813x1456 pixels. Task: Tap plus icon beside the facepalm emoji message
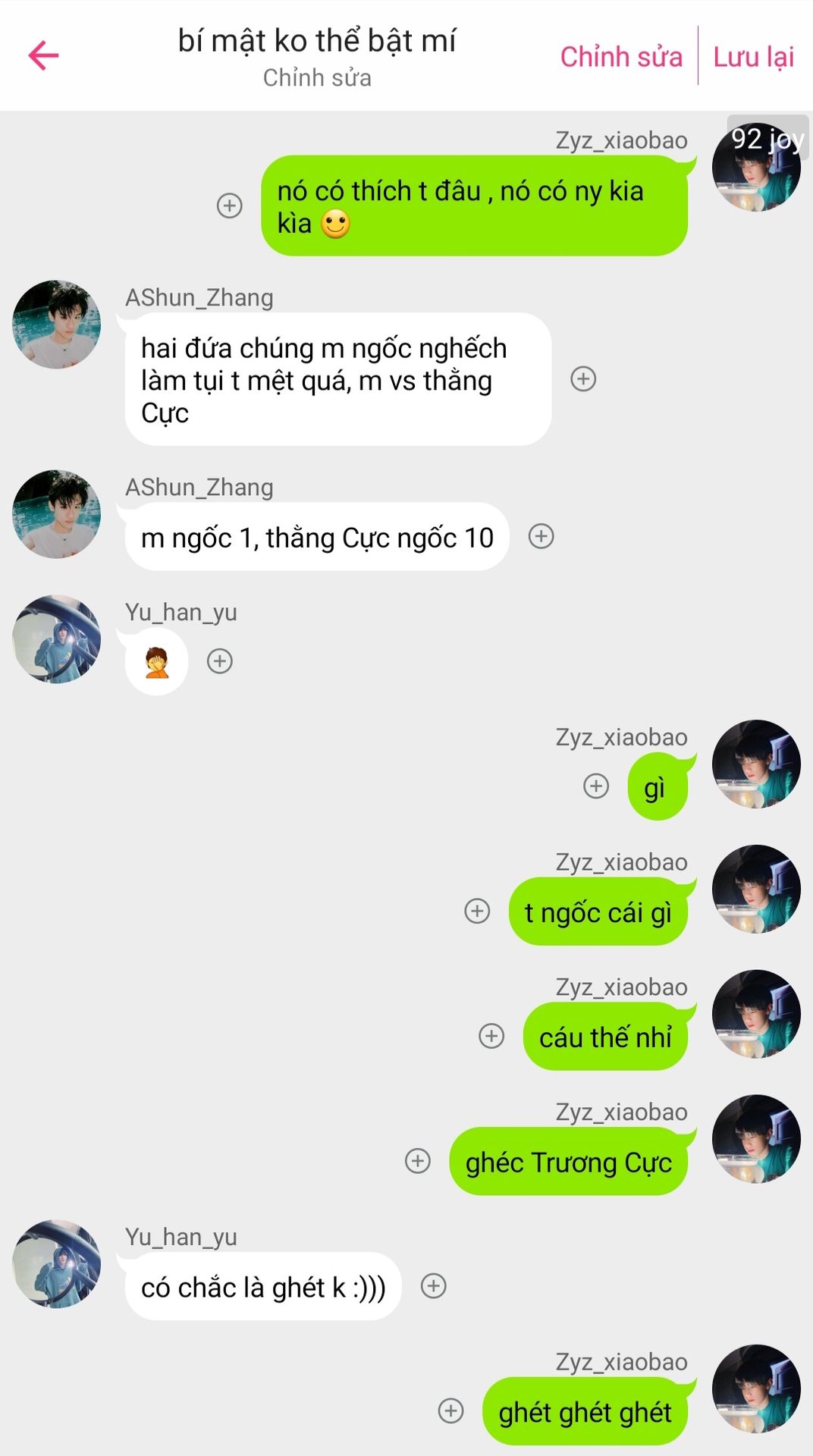click(x=220, y=661)
